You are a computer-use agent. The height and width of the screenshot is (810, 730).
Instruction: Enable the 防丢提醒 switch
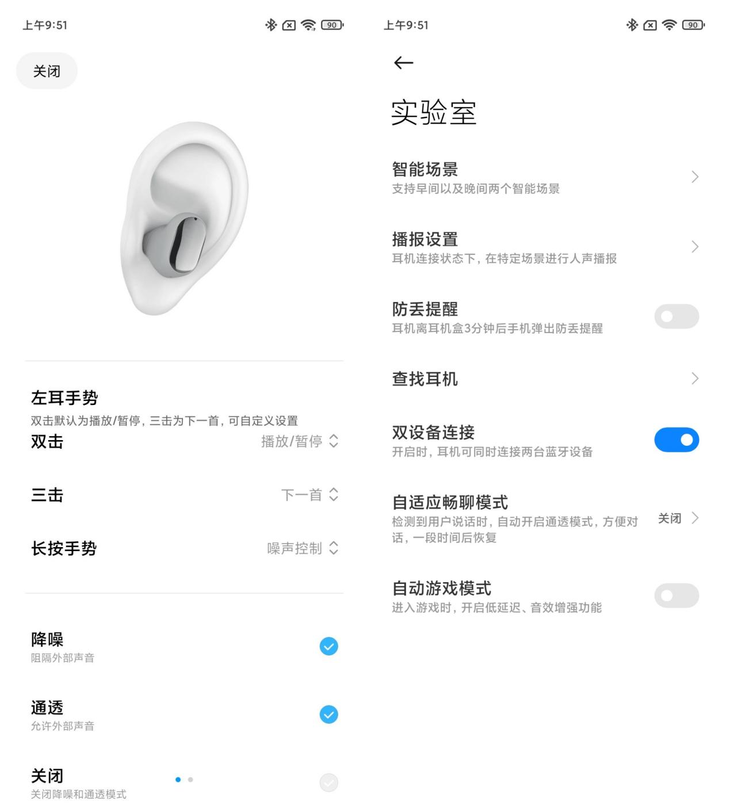(x=676, y=317)
